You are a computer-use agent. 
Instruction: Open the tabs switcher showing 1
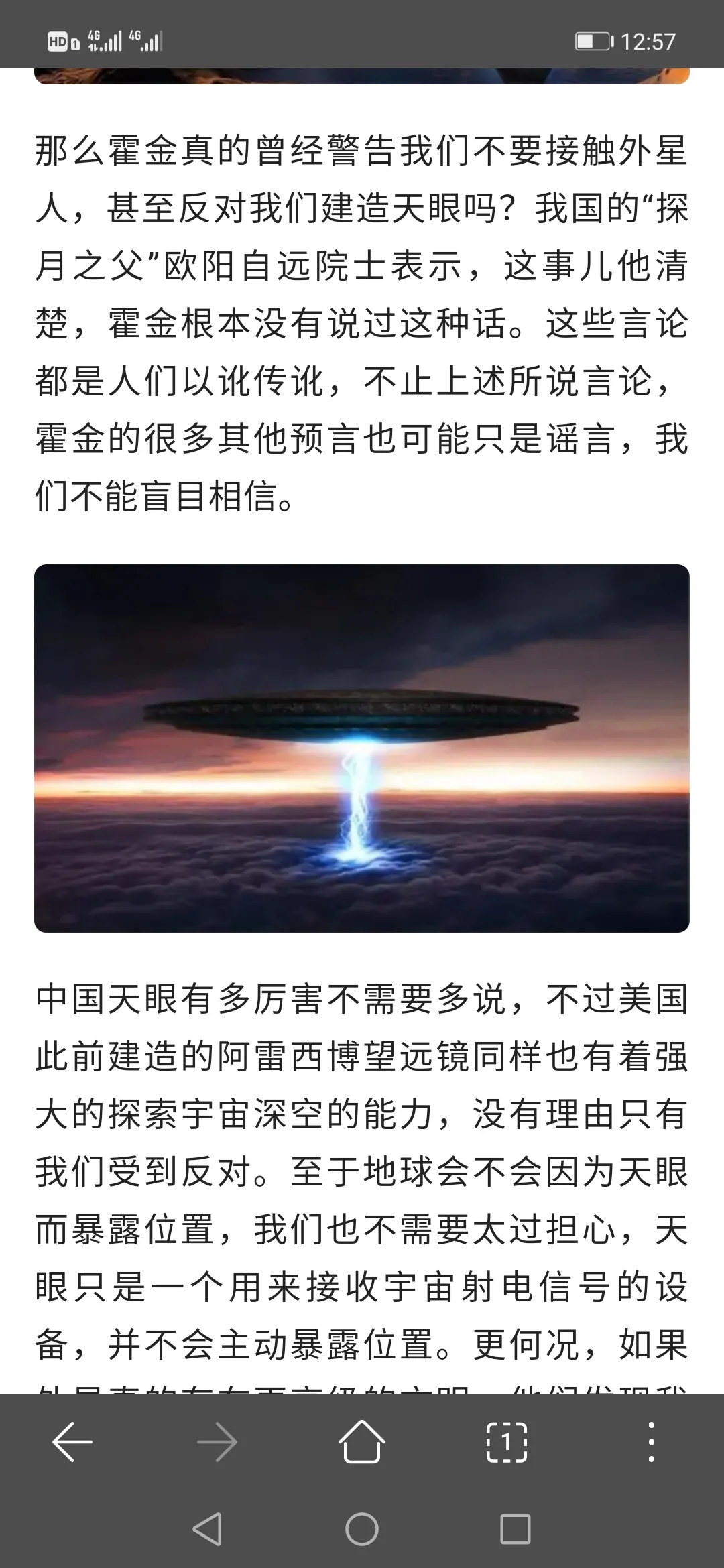tap(506, 1441)
